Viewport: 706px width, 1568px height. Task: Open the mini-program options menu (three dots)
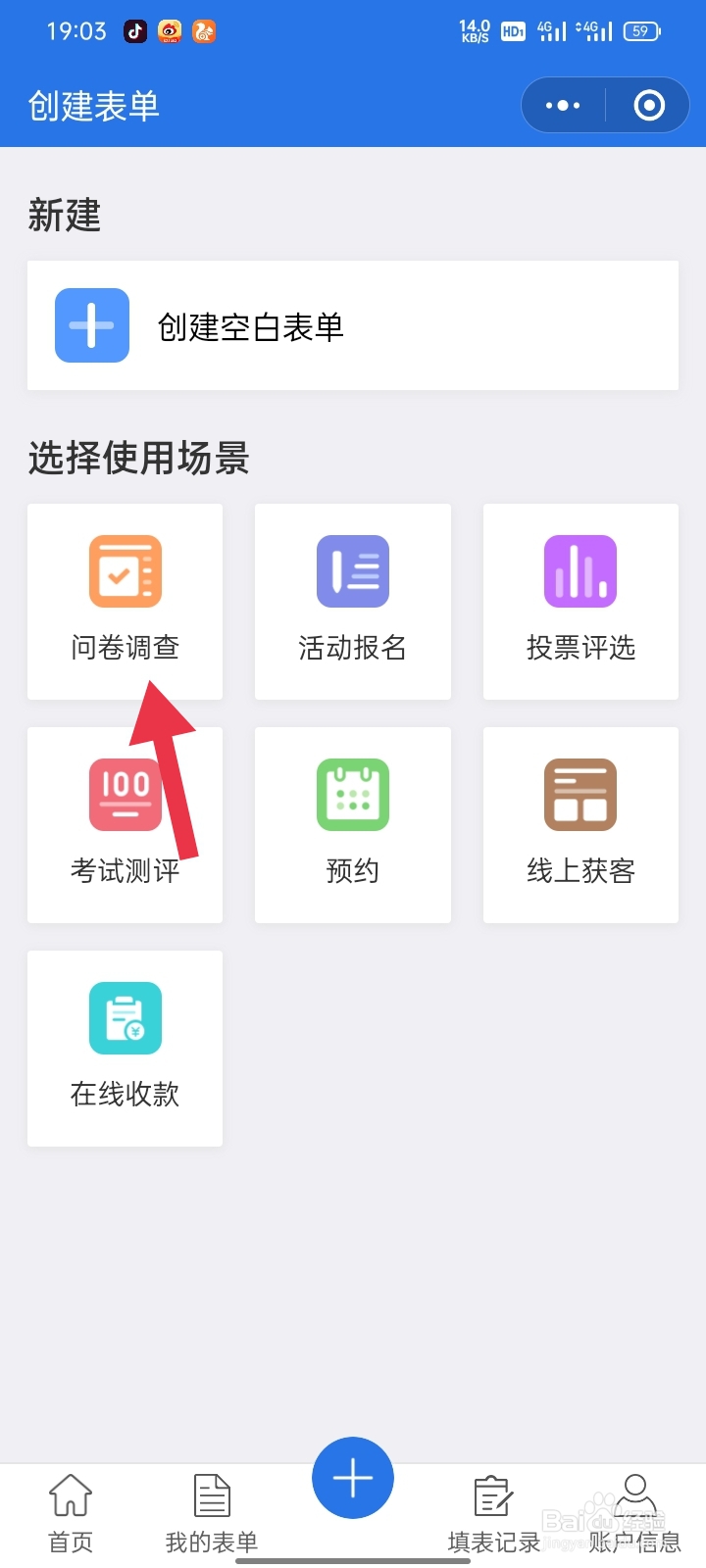[562, 105]
